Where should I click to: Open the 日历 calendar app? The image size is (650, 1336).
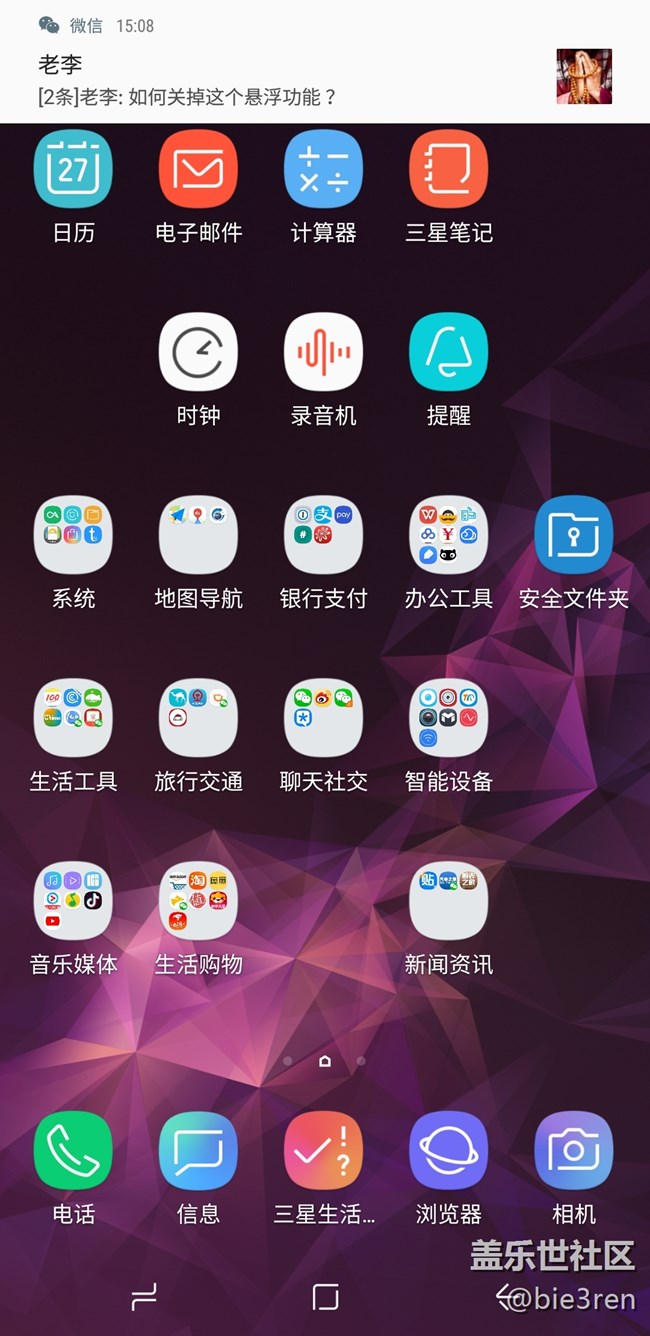click(73, 169)
